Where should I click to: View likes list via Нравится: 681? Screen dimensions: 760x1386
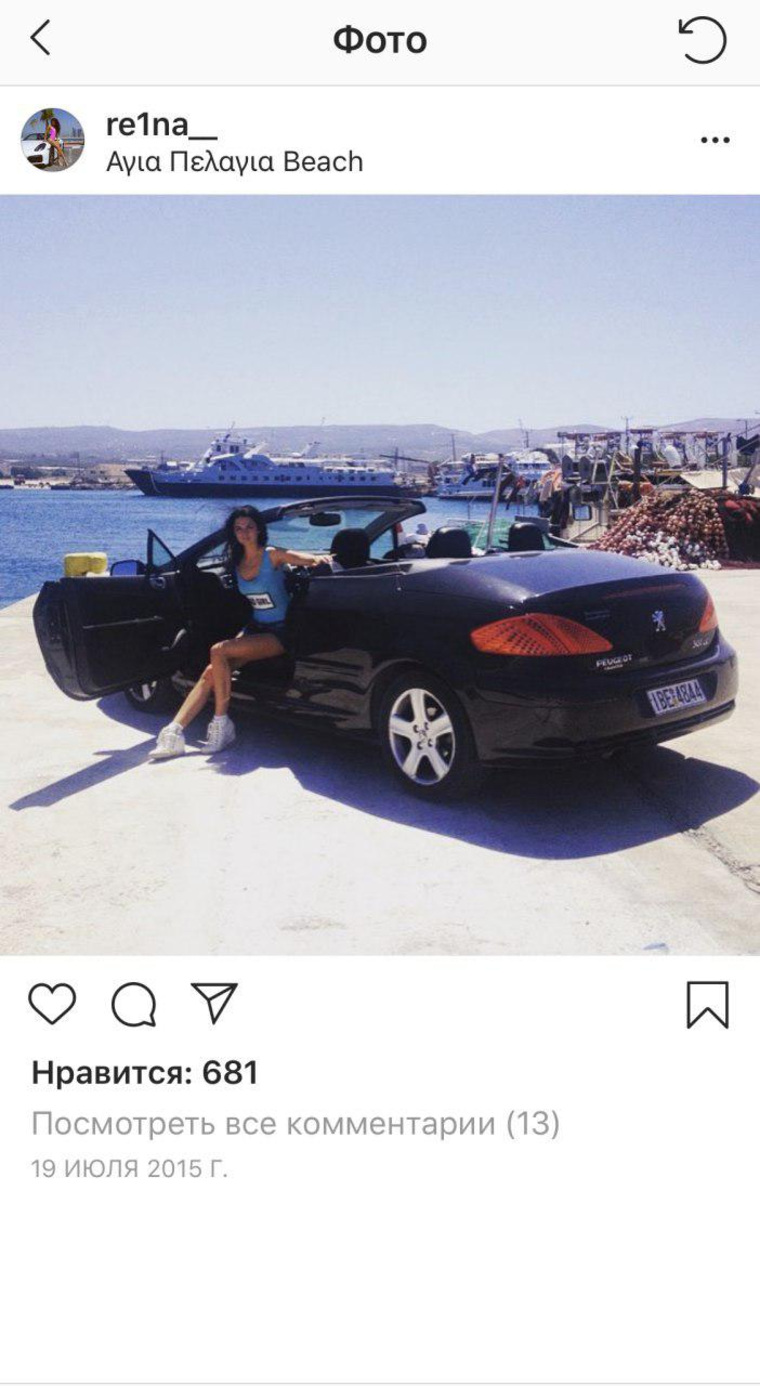pos(145,1073)
